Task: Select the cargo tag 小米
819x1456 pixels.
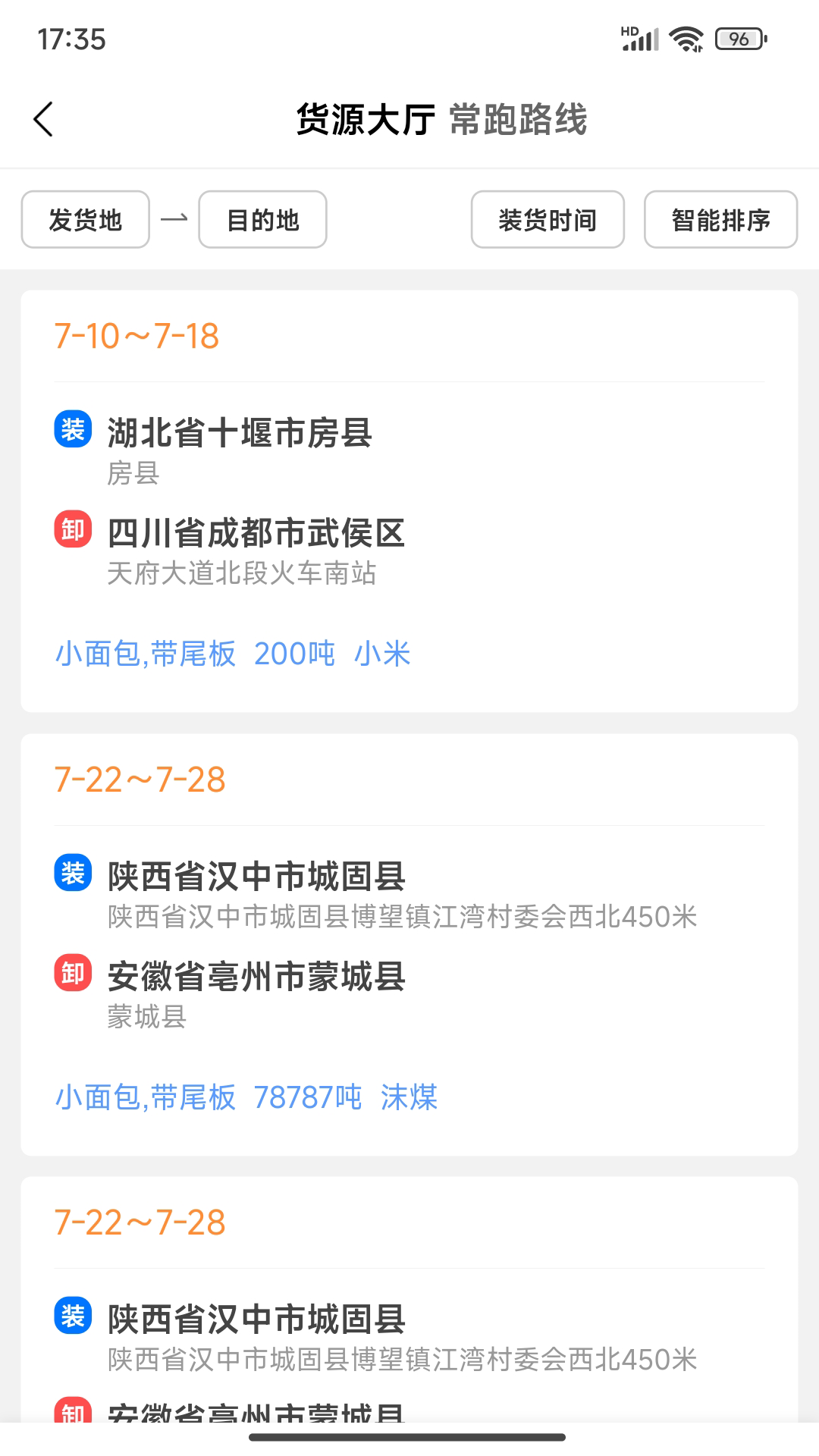Action: 383,653
